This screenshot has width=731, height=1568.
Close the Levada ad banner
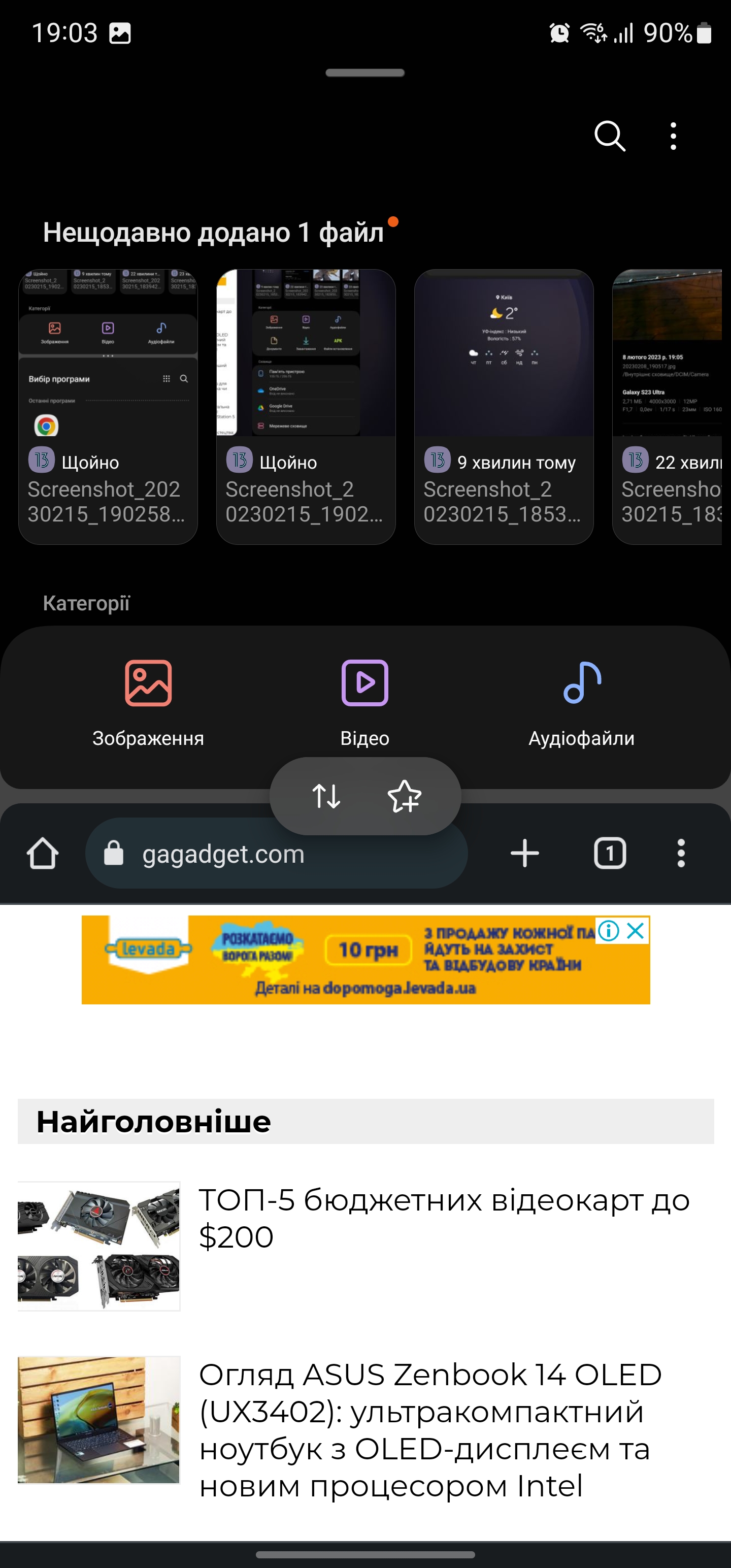(636, 931)
